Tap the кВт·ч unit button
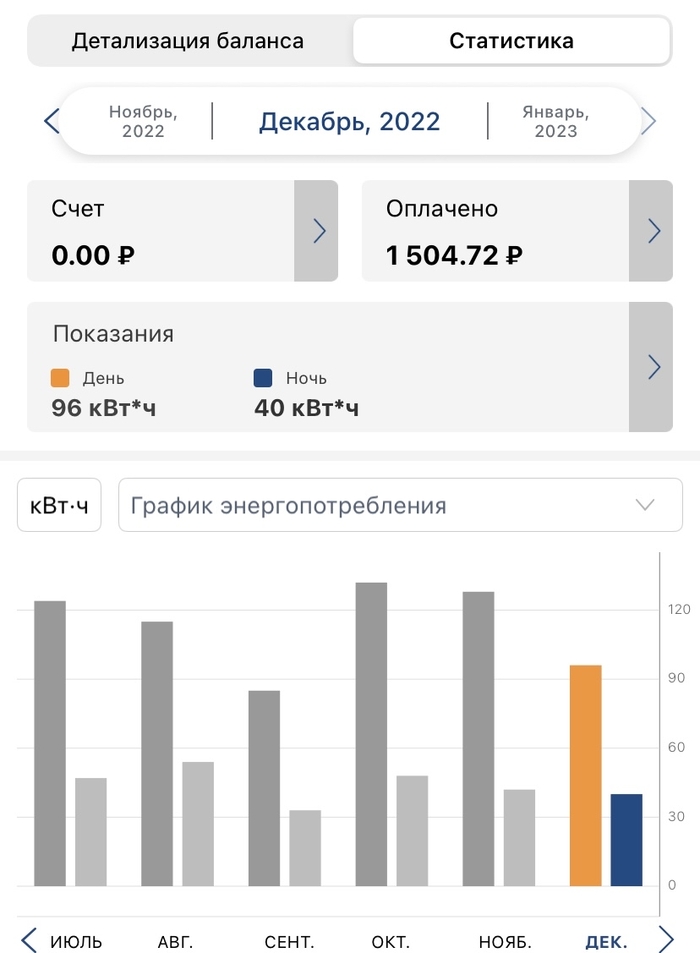The width and height of the screenshot is (700, 953). (x=59, y=506)
